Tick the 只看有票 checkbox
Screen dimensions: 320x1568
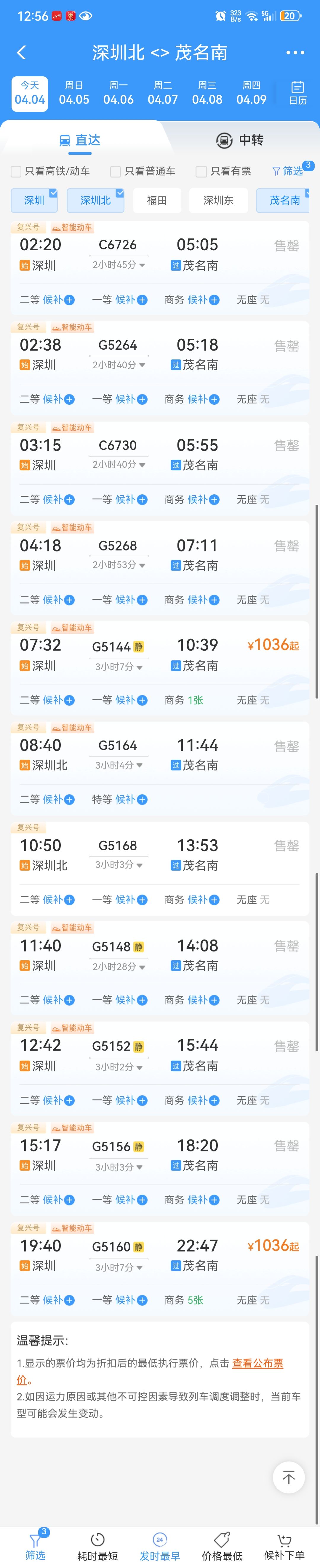coord(201,172)
